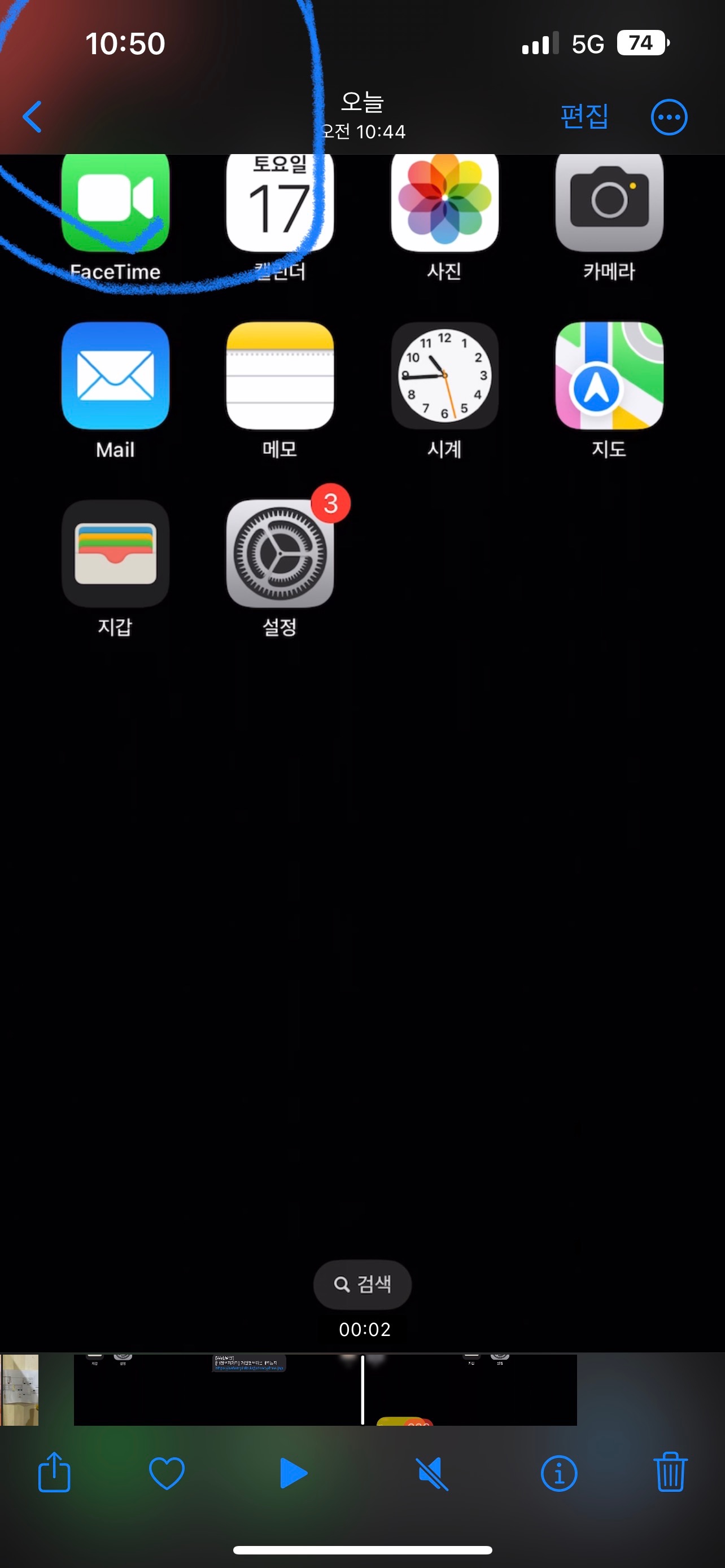Go back to the photo library
The image size is (725, 1568).
point(32,117)
